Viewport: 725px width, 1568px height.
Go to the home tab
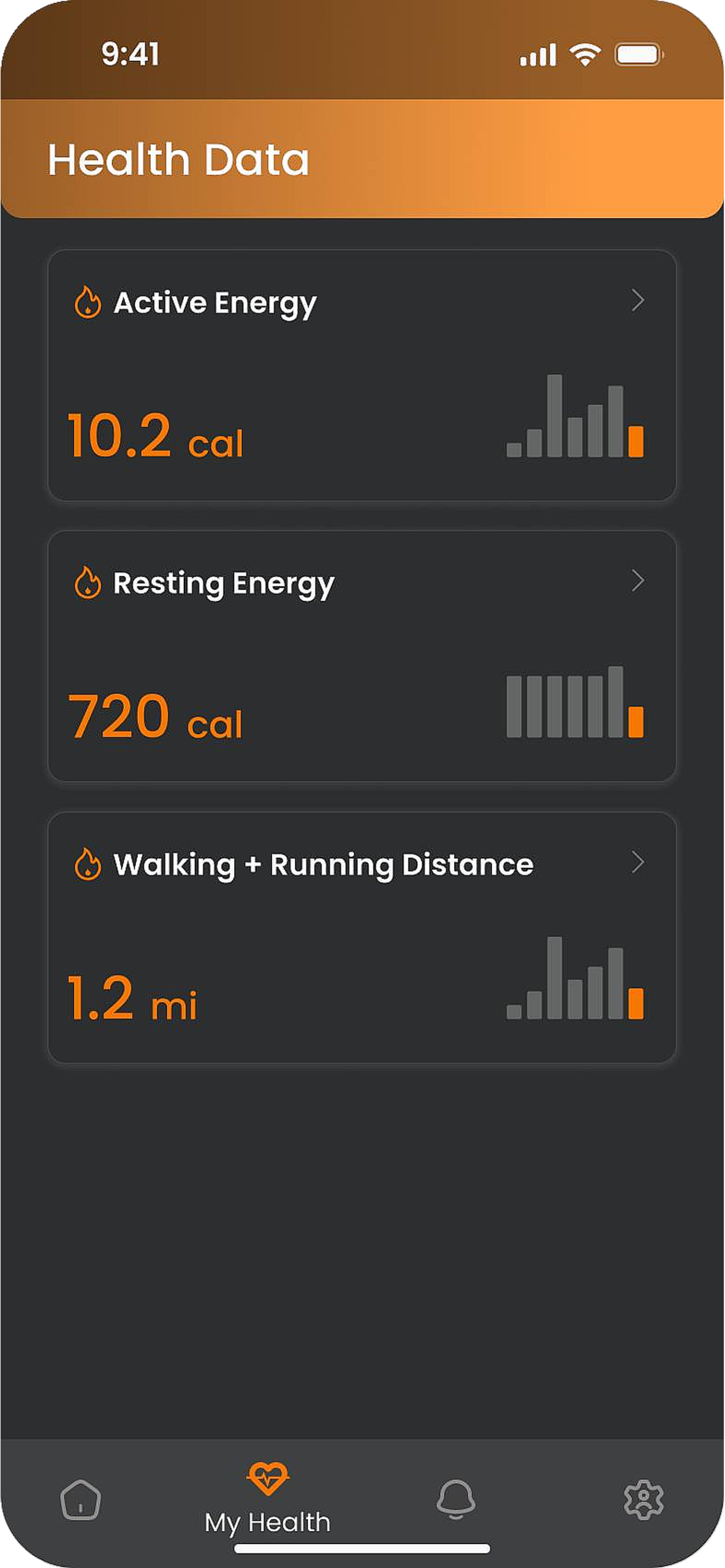click(80, 1500)
